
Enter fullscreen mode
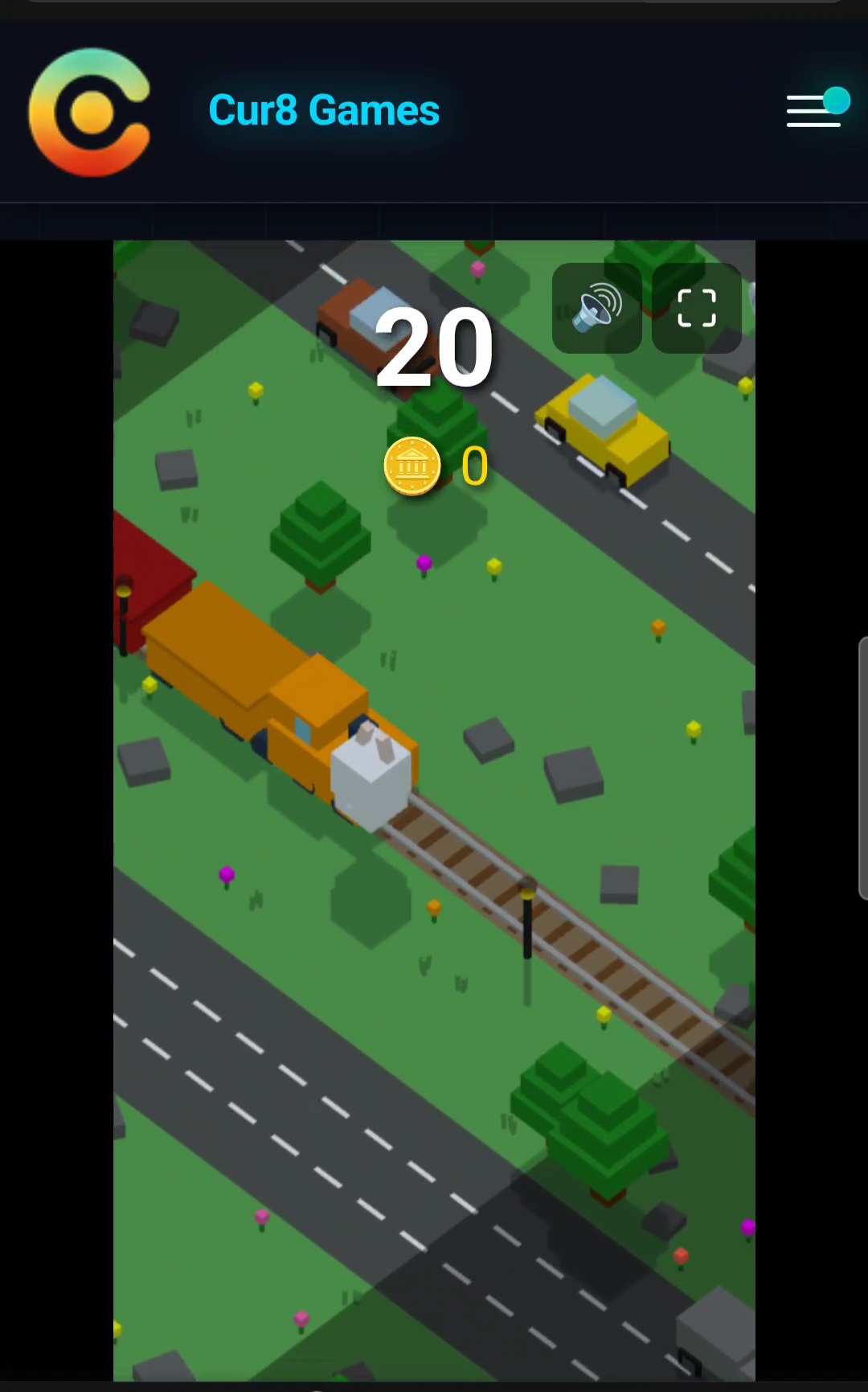tap(697, 308)
